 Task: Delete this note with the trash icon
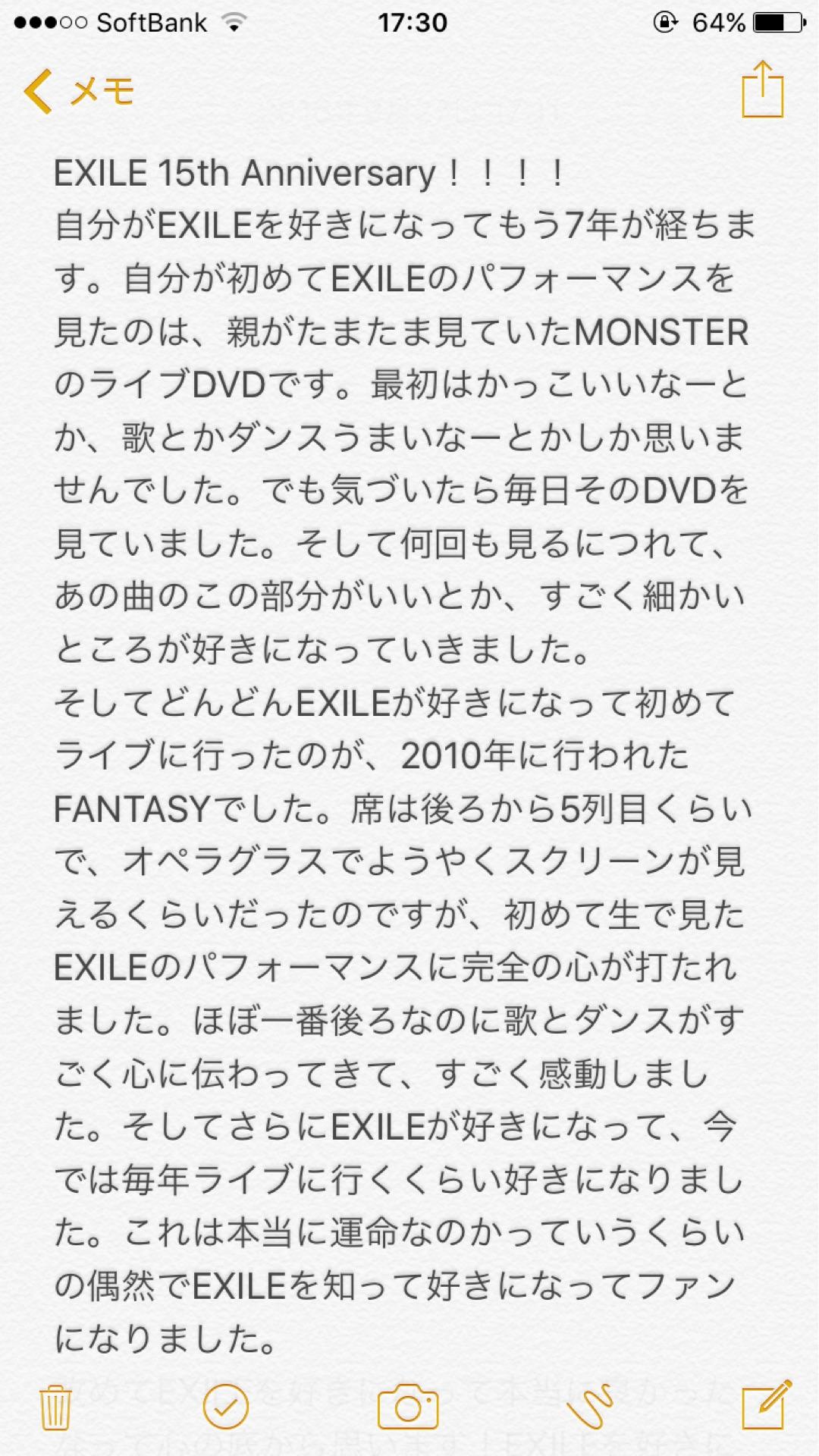tap(55, 1407)
